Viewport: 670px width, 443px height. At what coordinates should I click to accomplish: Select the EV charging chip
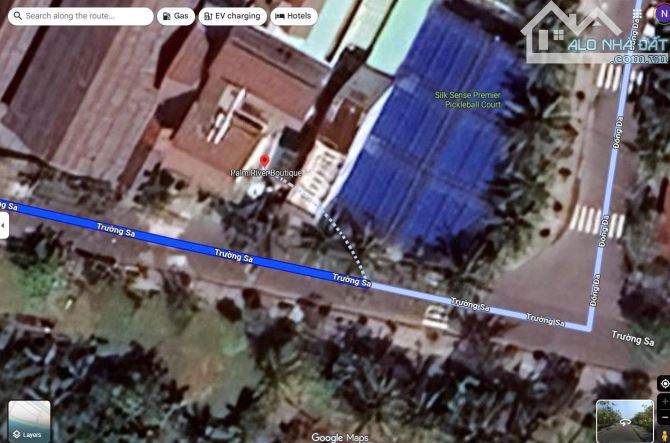232,16
